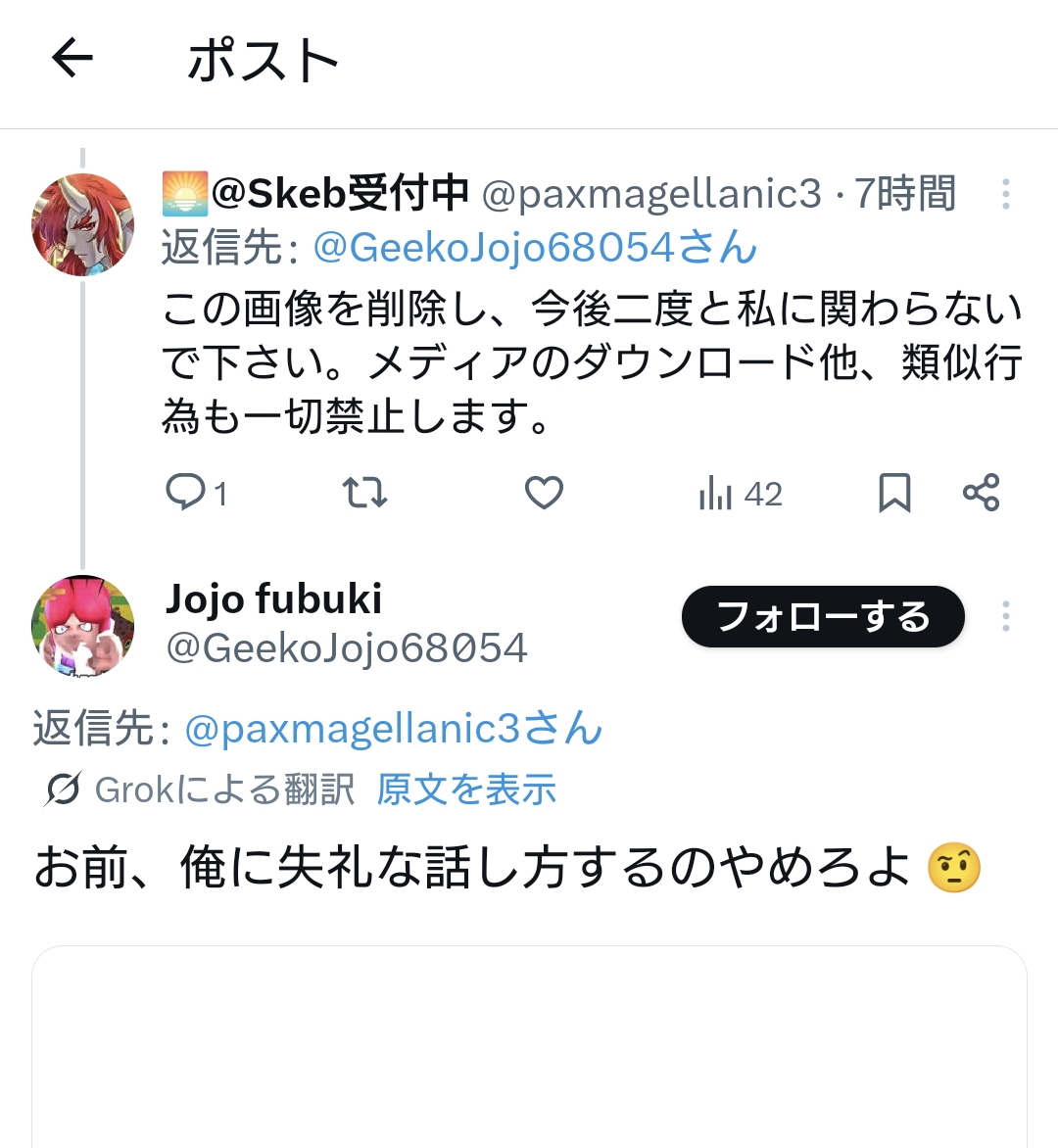This screenshot has height=1148, width=1058.
Task: Show original text via 原文を表示
Action: [466, 789]
